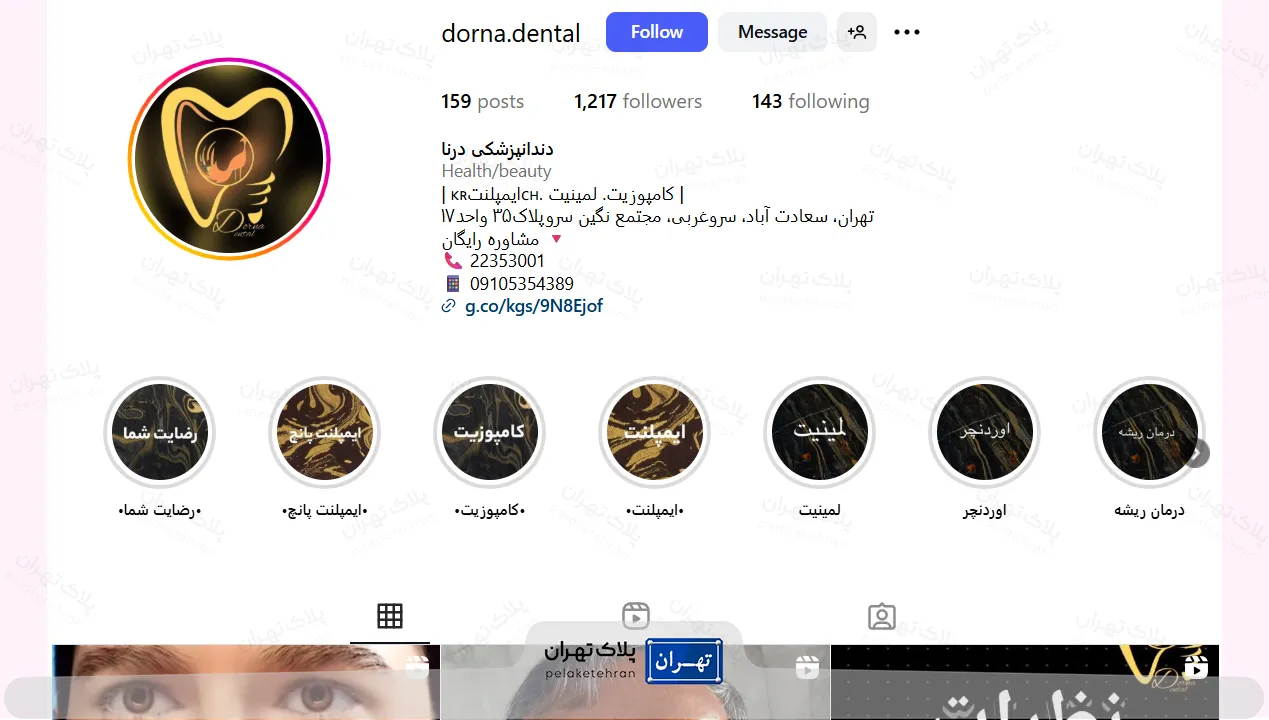Open the g.co/kgs/9N8Ejof link
The height and width of the screenshot is (720, 1269).
[533, 306]
